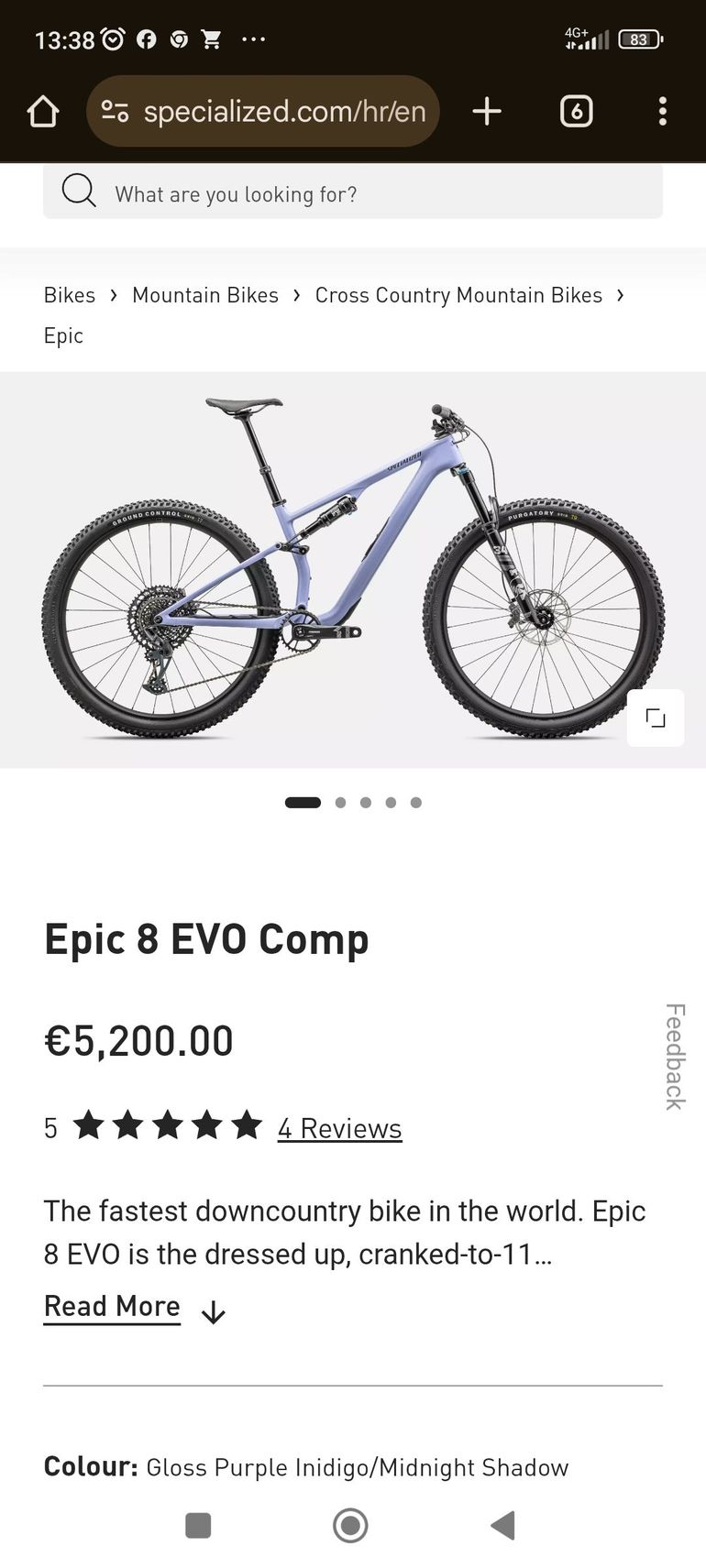Go to the browser home page
Viewport: 706px width, 1568px height.
[x=42, y=112]
